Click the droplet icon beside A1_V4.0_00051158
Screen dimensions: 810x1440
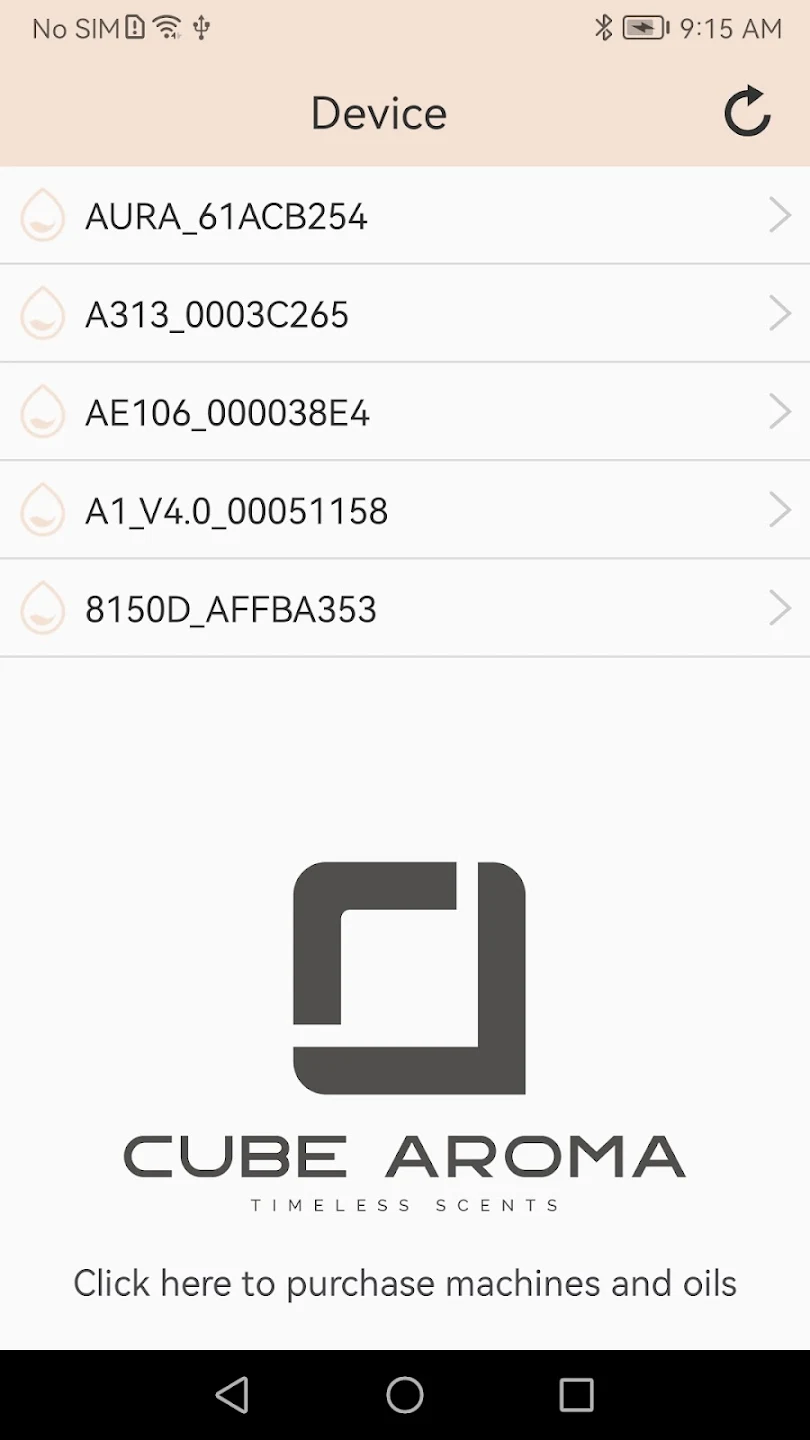pyautogui.click(x=42, y=509)
